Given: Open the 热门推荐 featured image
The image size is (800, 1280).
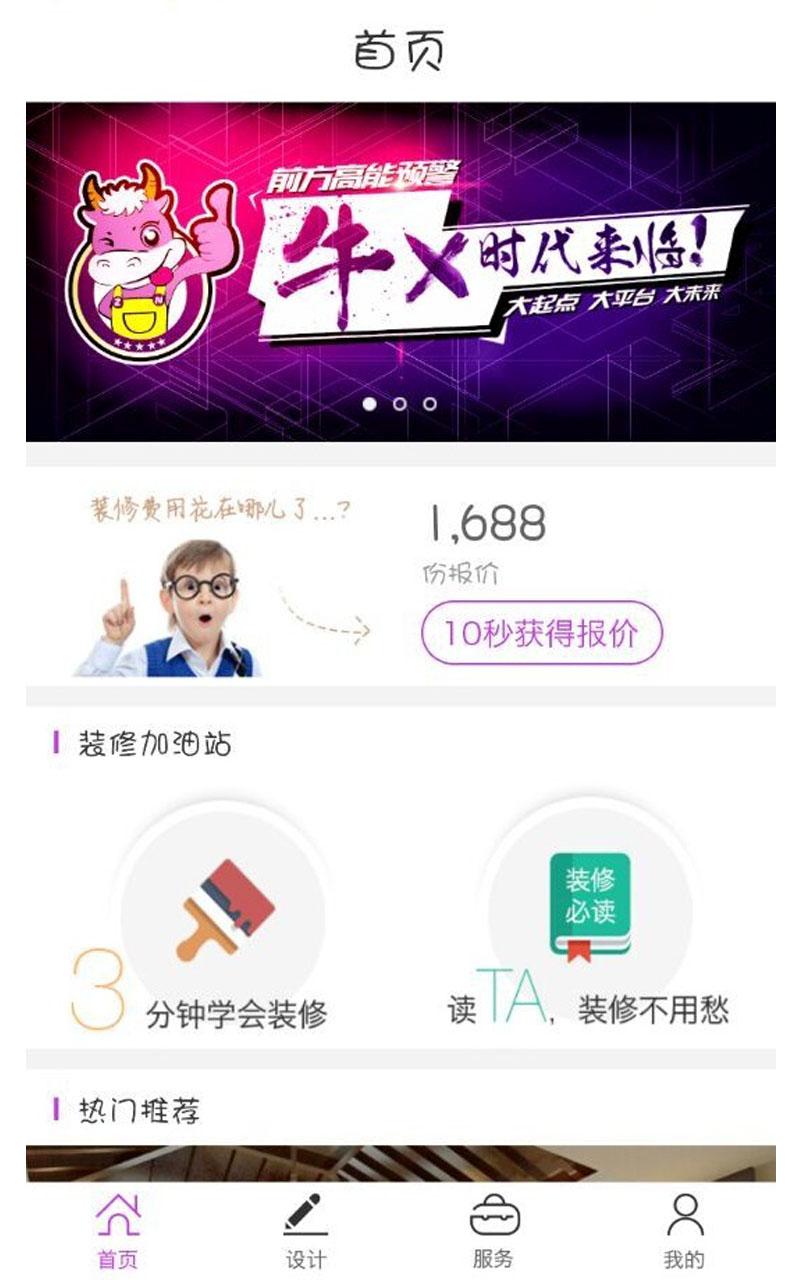Looking at the screenshot, I should (x=400, y=1163).
